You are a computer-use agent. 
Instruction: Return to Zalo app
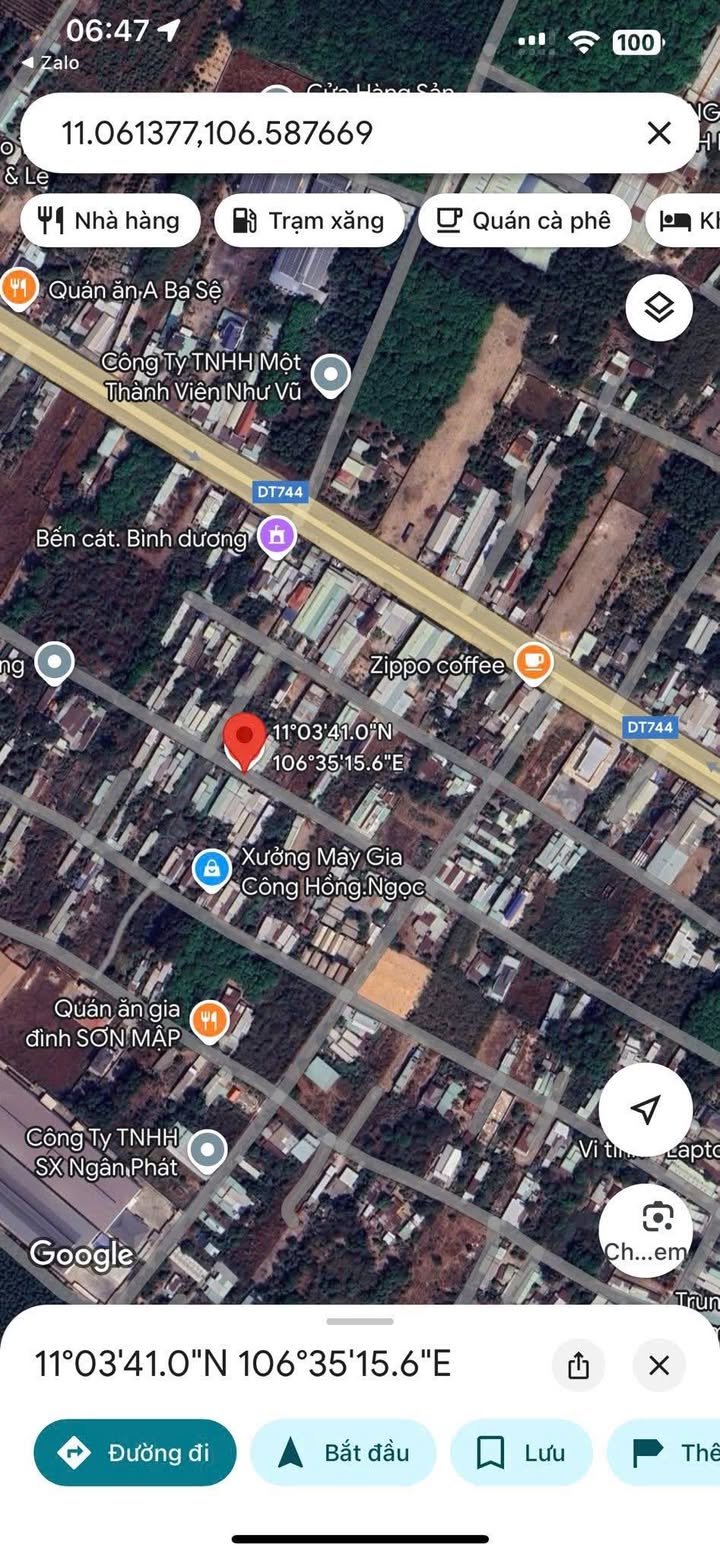[x=50, y=63]
